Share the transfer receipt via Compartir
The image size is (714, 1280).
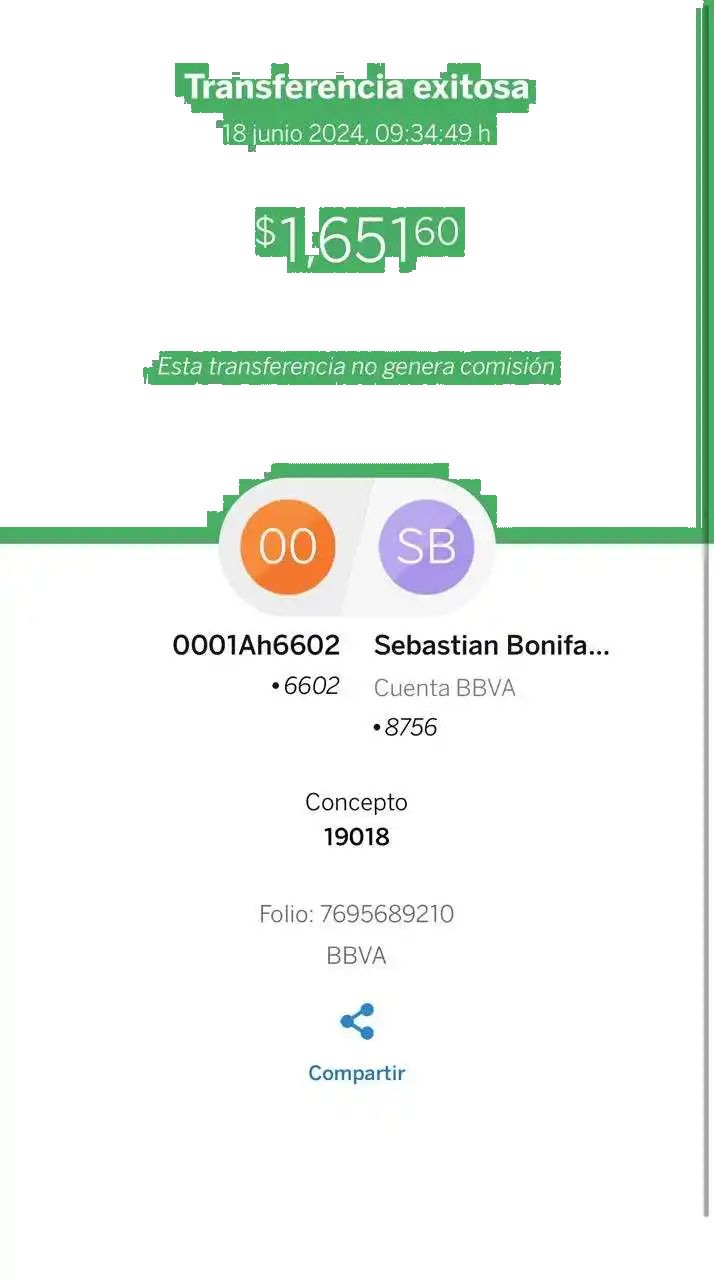coord(357,1042)
